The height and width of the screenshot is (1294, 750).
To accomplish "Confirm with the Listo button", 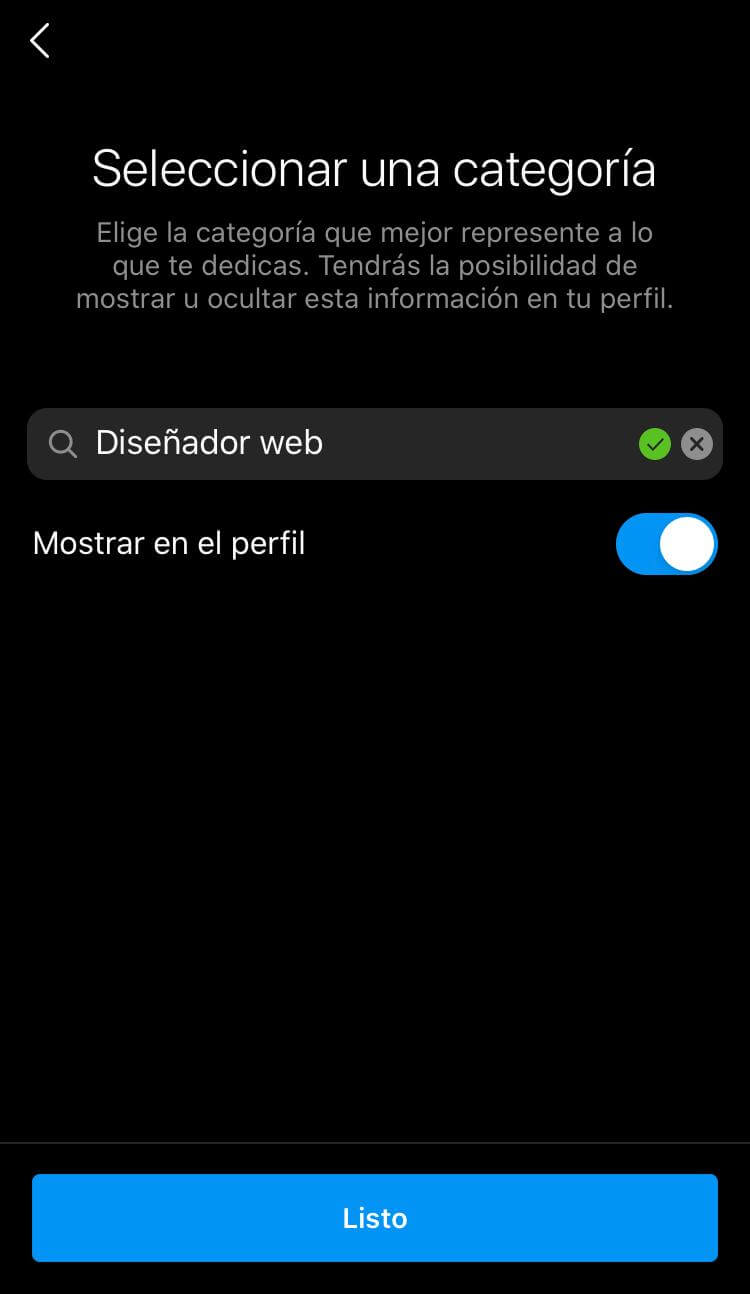I will click(374, 1217).
